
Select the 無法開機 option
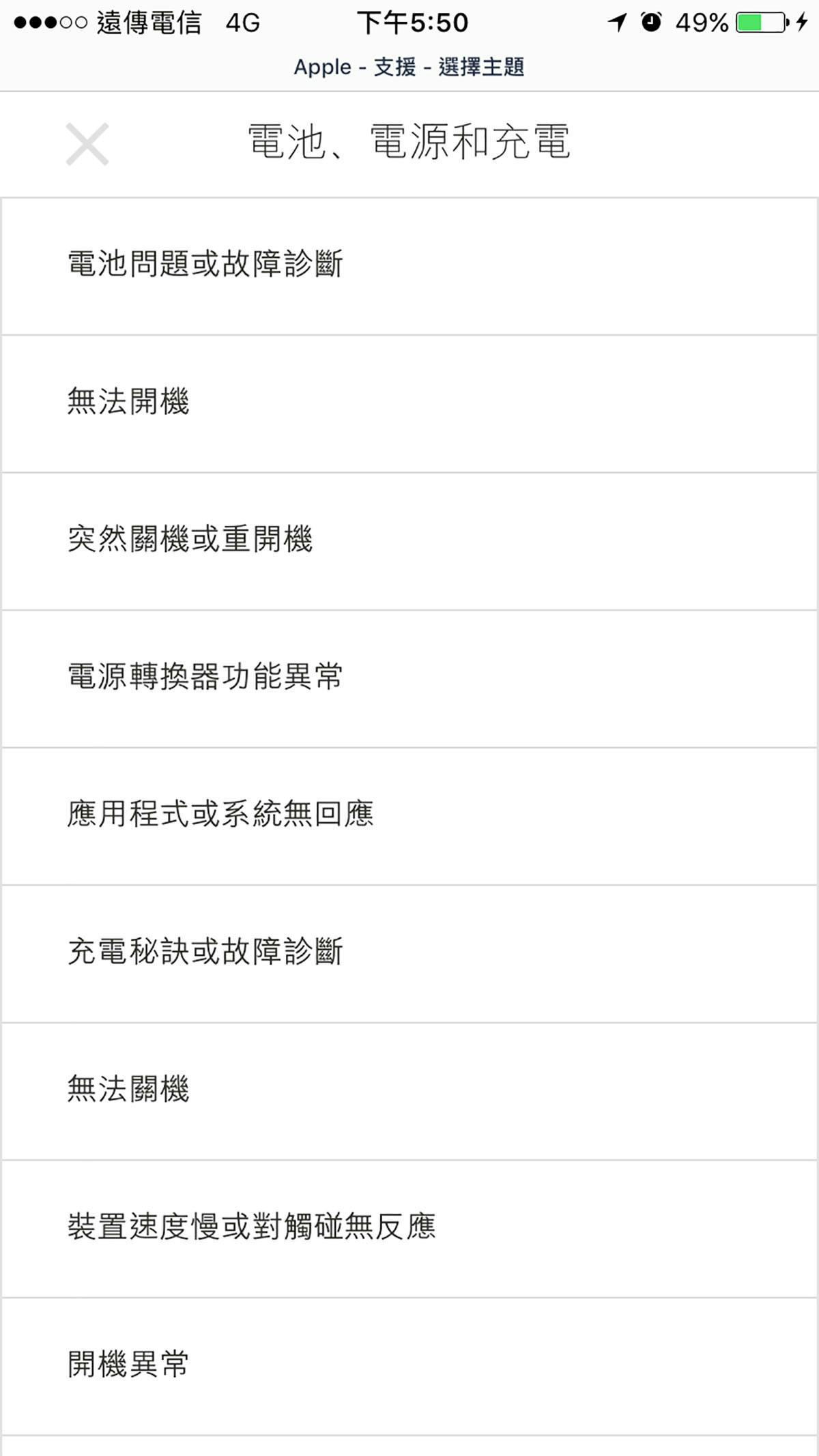click(128, 402)
